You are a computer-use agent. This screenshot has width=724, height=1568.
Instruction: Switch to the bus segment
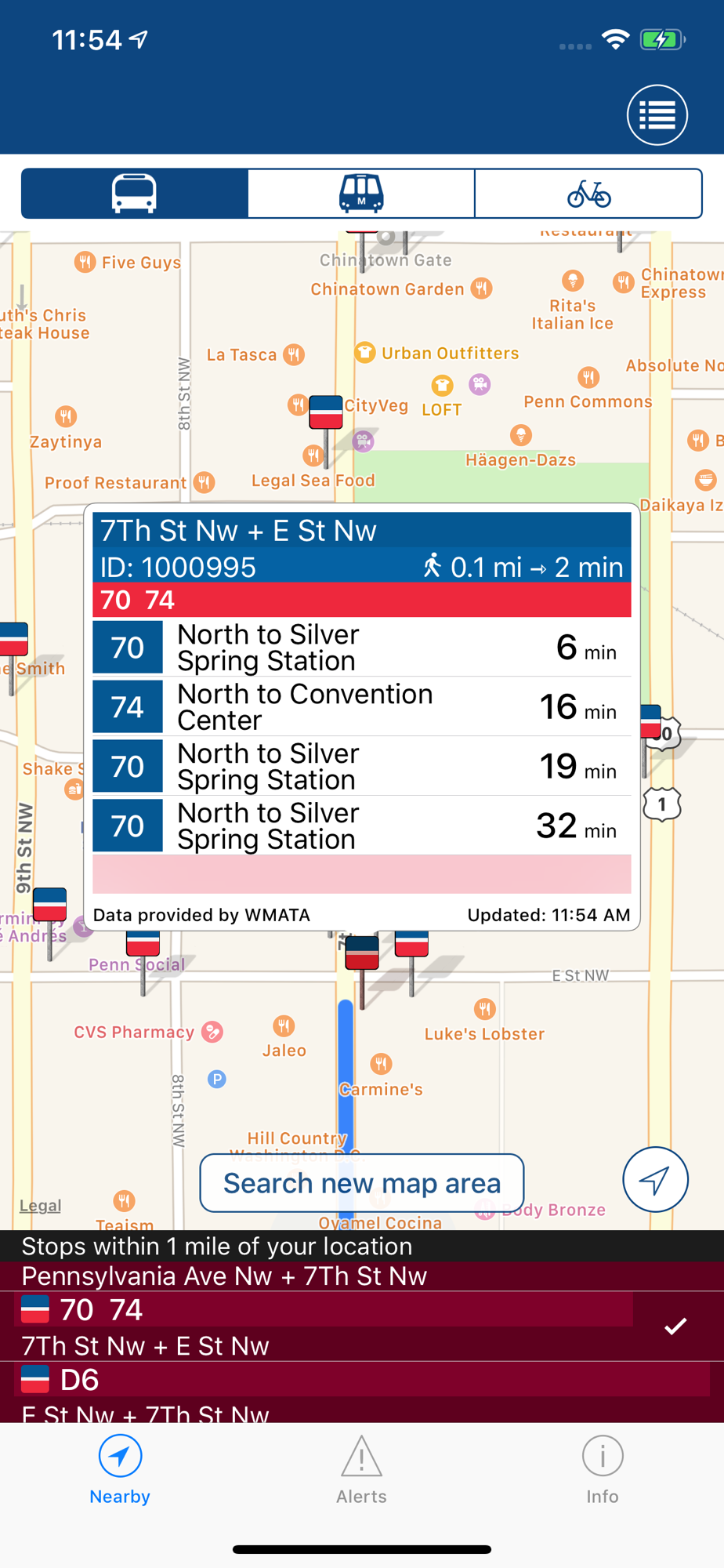pyautogui.click(x=135, y=194)
